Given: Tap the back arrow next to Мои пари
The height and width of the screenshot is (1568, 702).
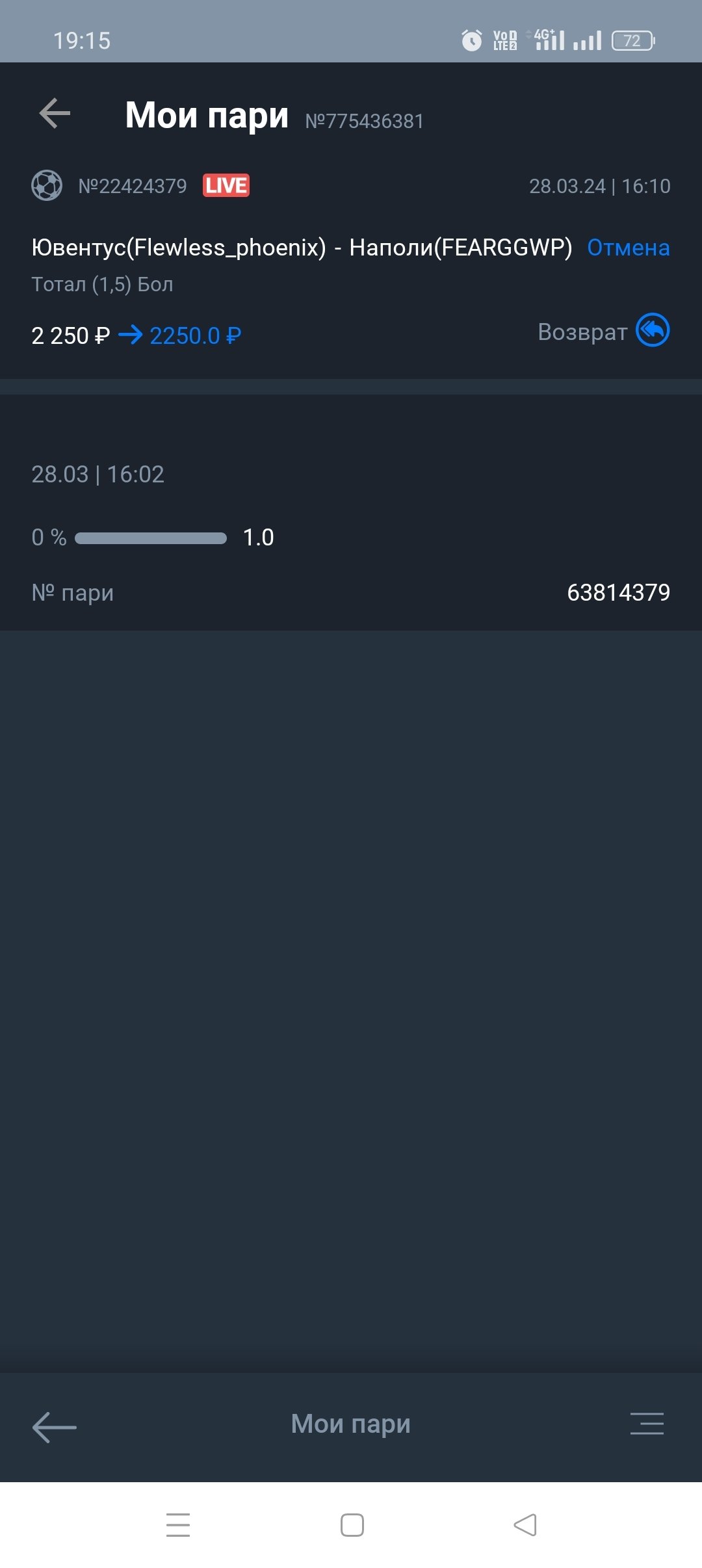Looking at the screenshot, I should 55,114.
